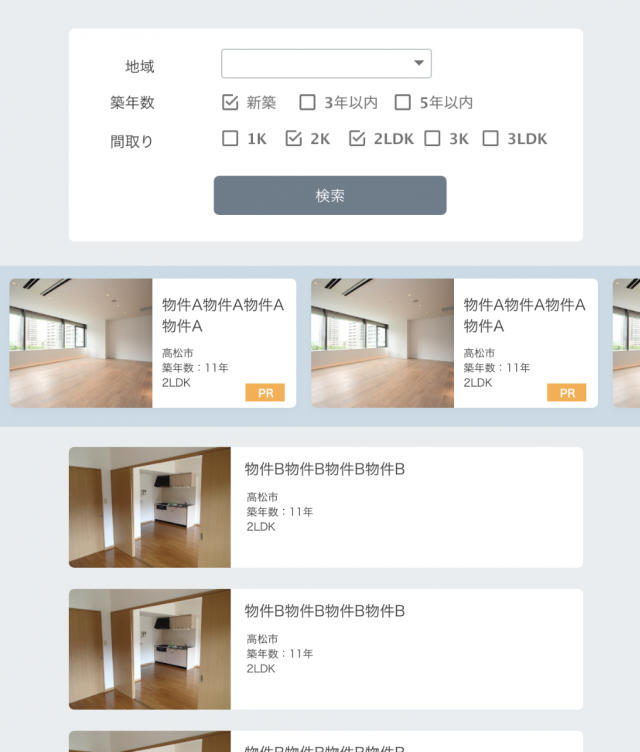Untick the 2LDK layout checkbox

point(357,139)
